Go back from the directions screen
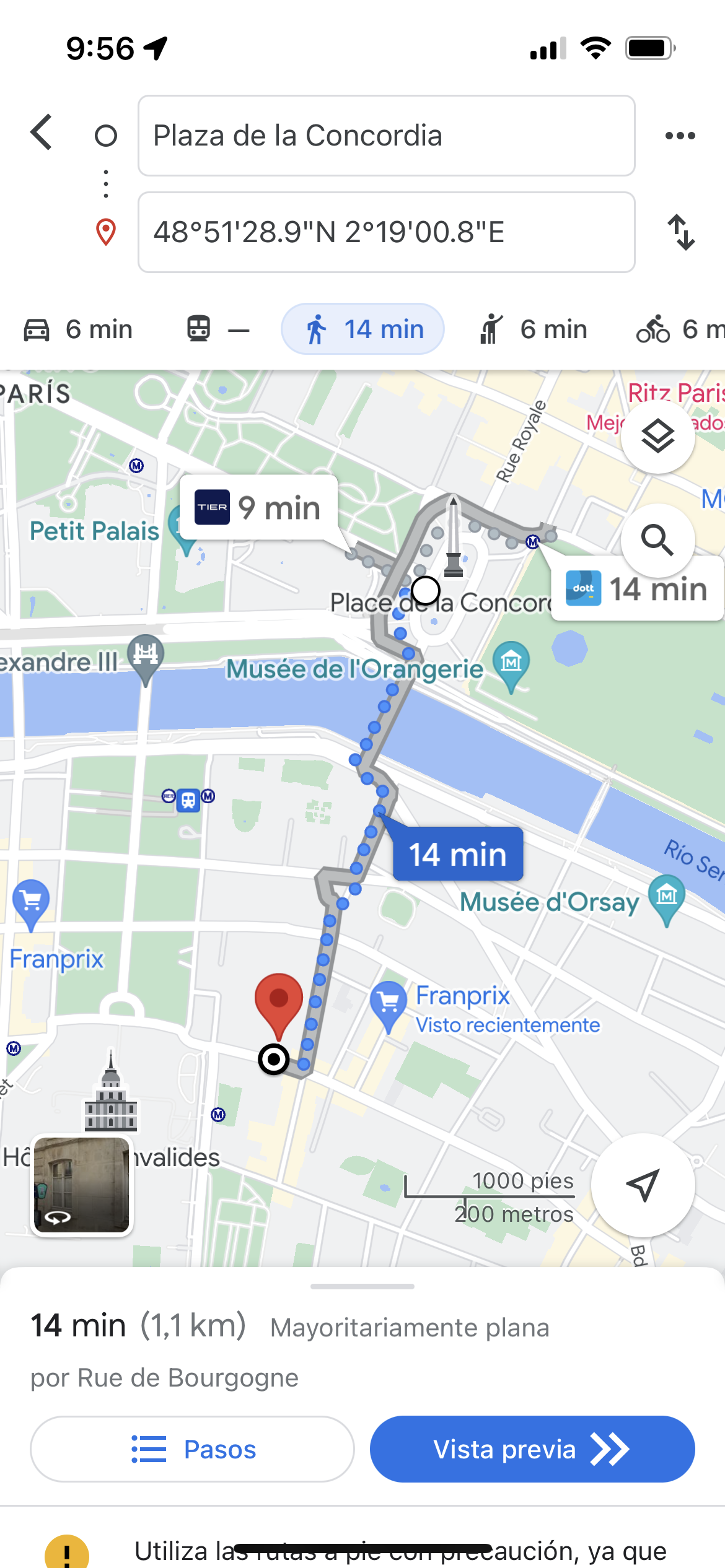 click(x=41, y=133)
